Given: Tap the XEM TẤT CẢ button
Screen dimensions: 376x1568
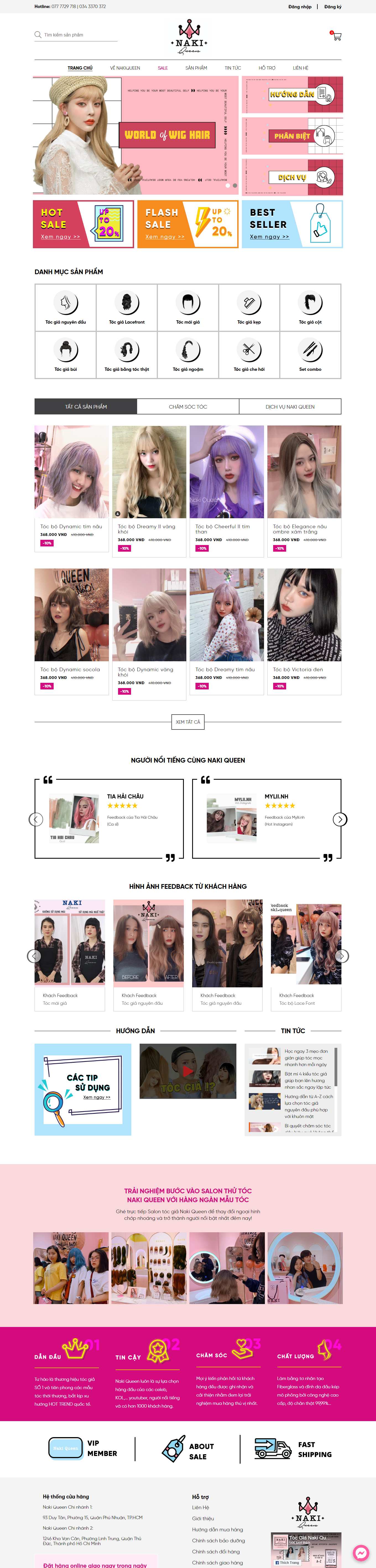Looking at the screenshot, I should coord(188,722).
